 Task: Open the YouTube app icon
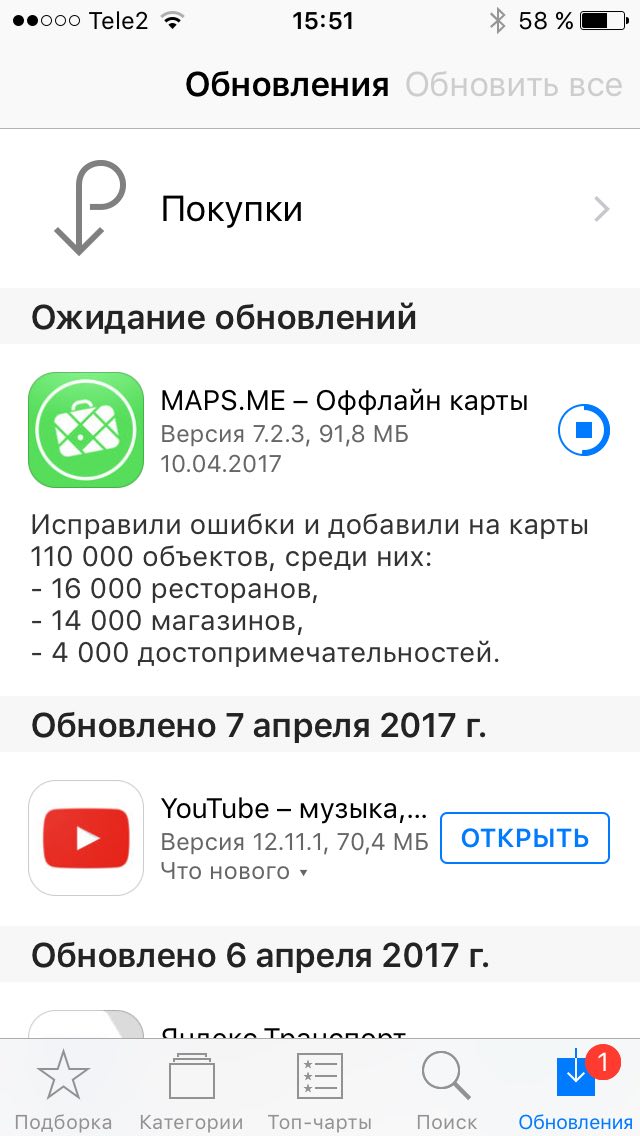tap(86, 838)
